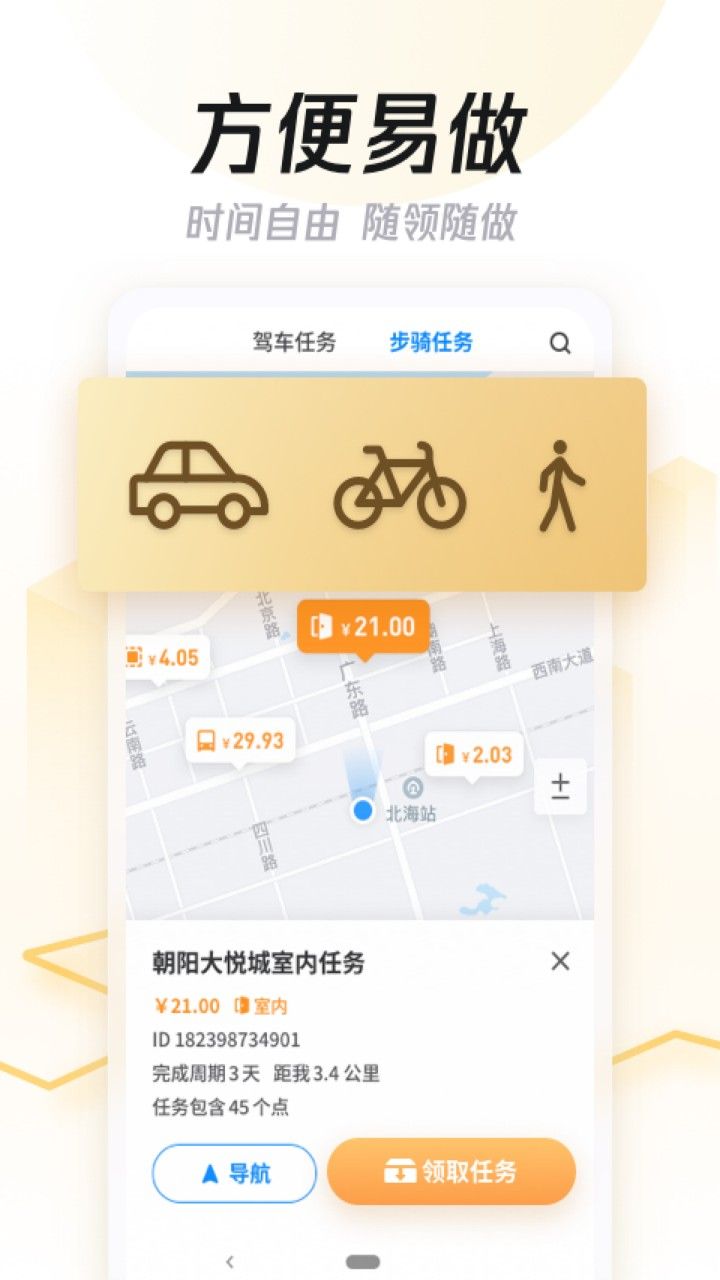Screen dimensions: 720x1280
Task: Select the blue current location dot
Action: pos(362,811)
